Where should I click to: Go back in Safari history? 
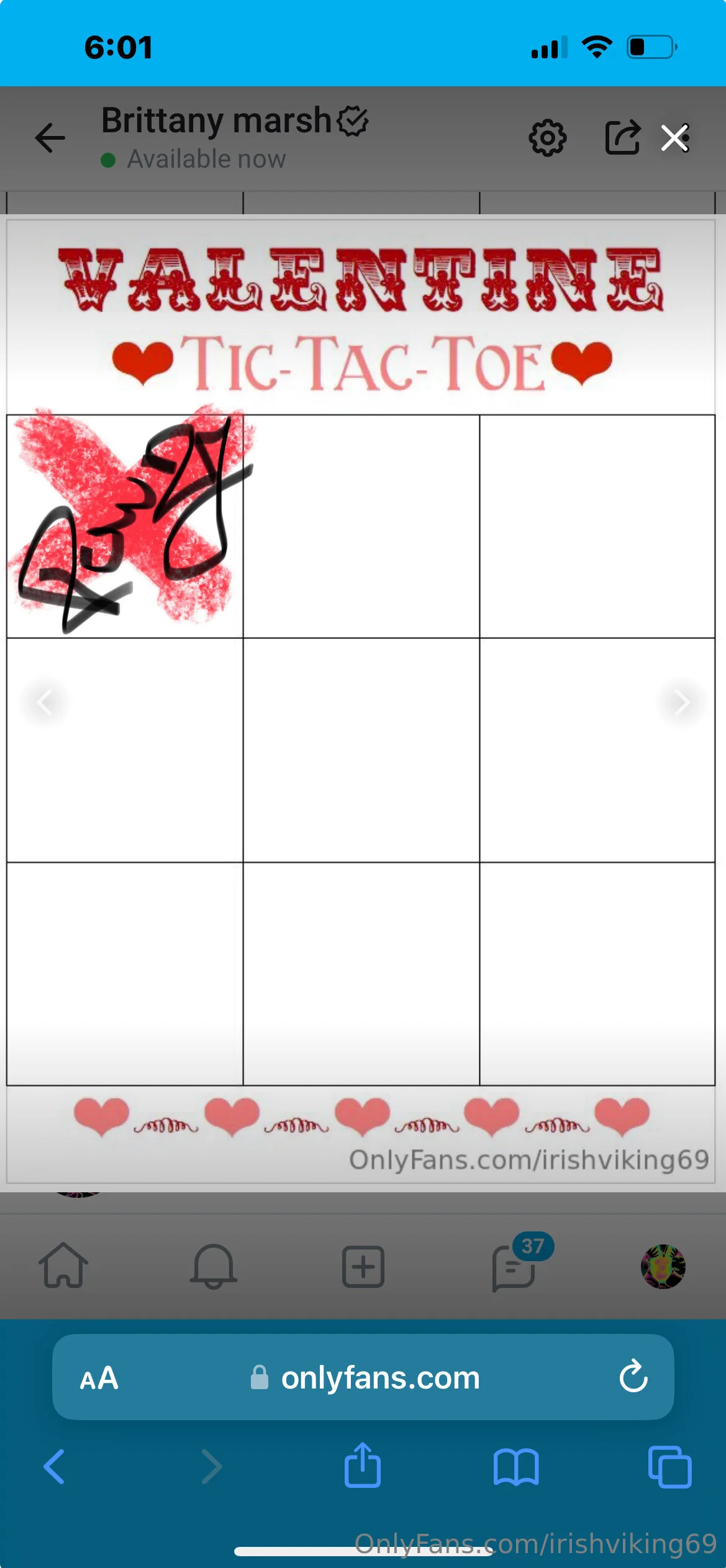54,1466
